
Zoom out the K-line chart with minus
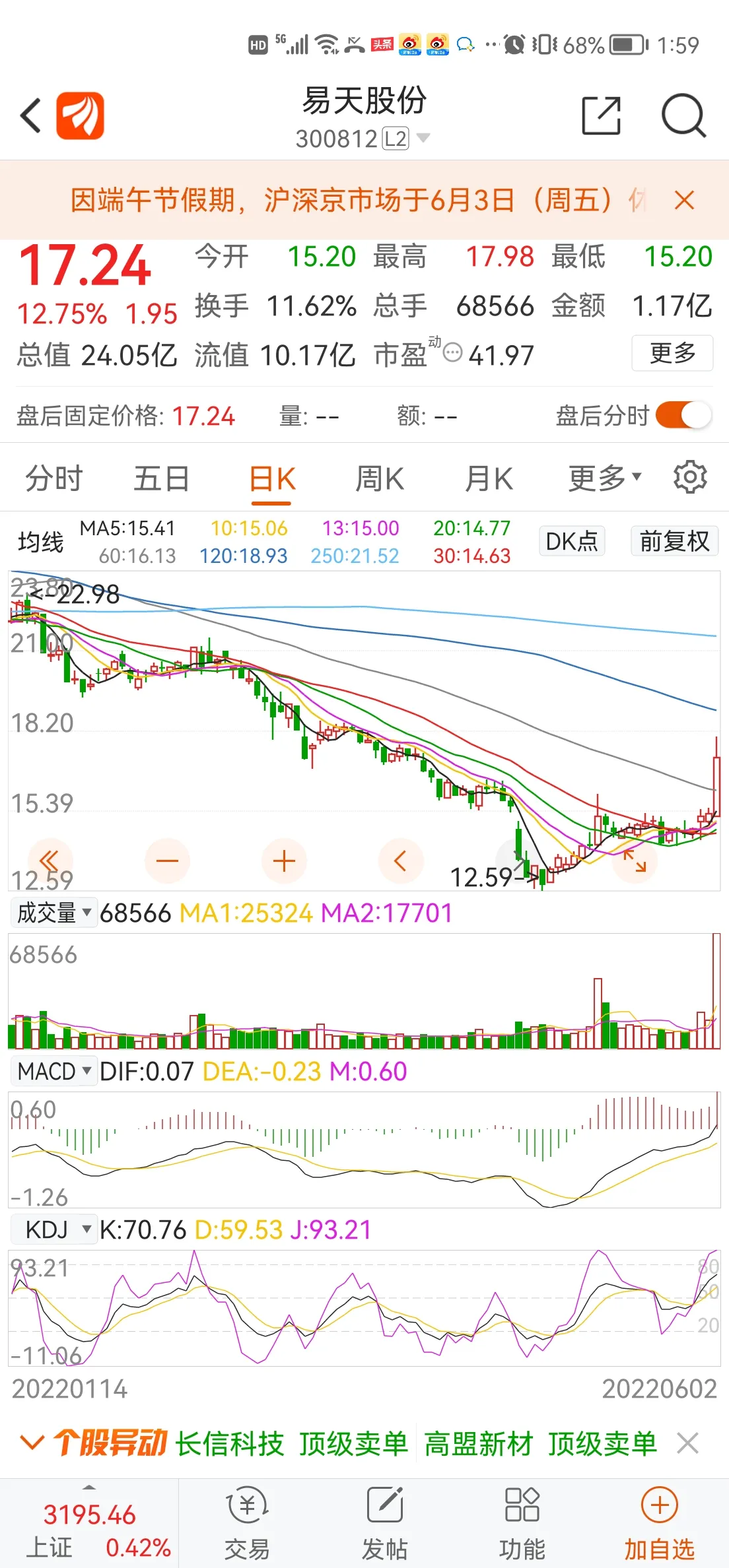coord(167,861)
